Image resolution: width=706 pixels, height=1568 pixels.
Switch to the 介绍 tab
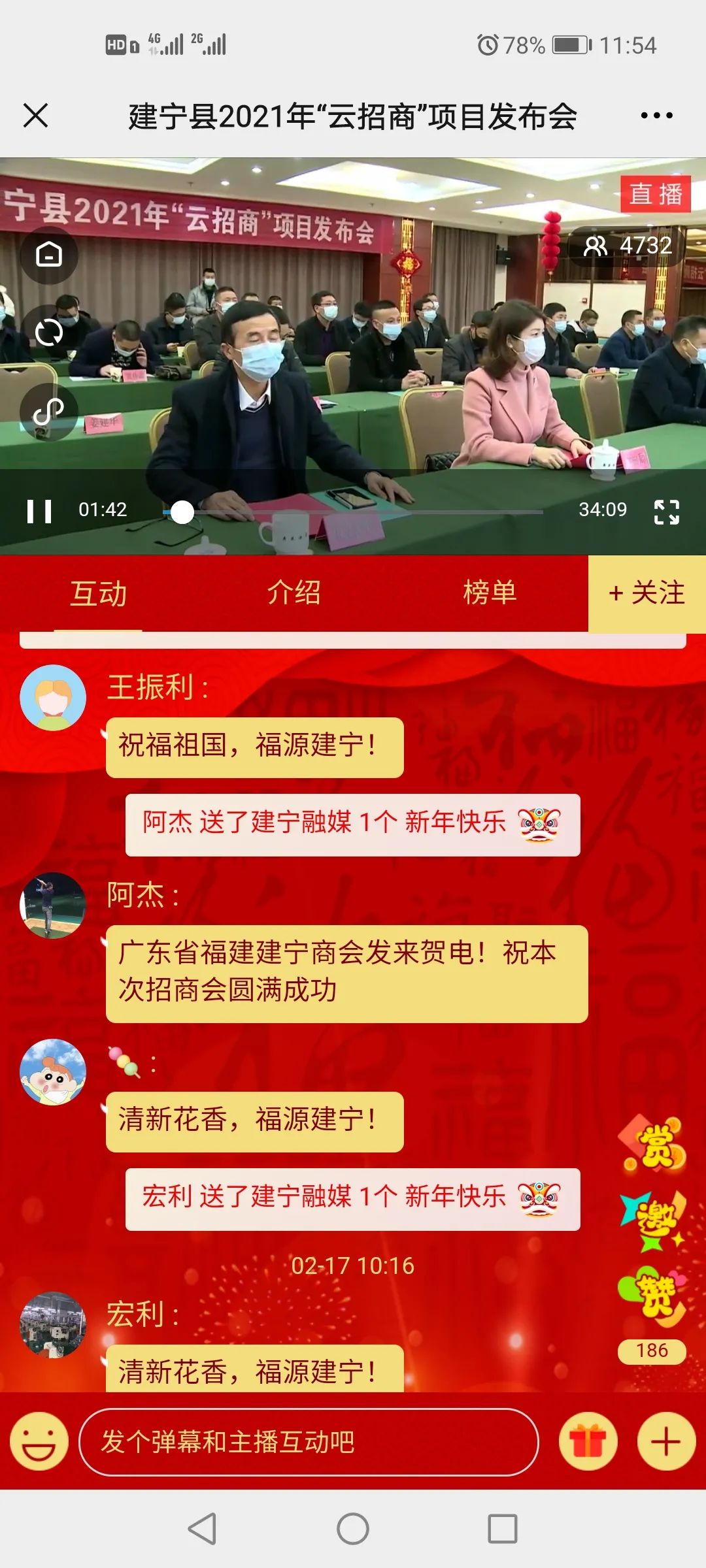click(294, 593)
